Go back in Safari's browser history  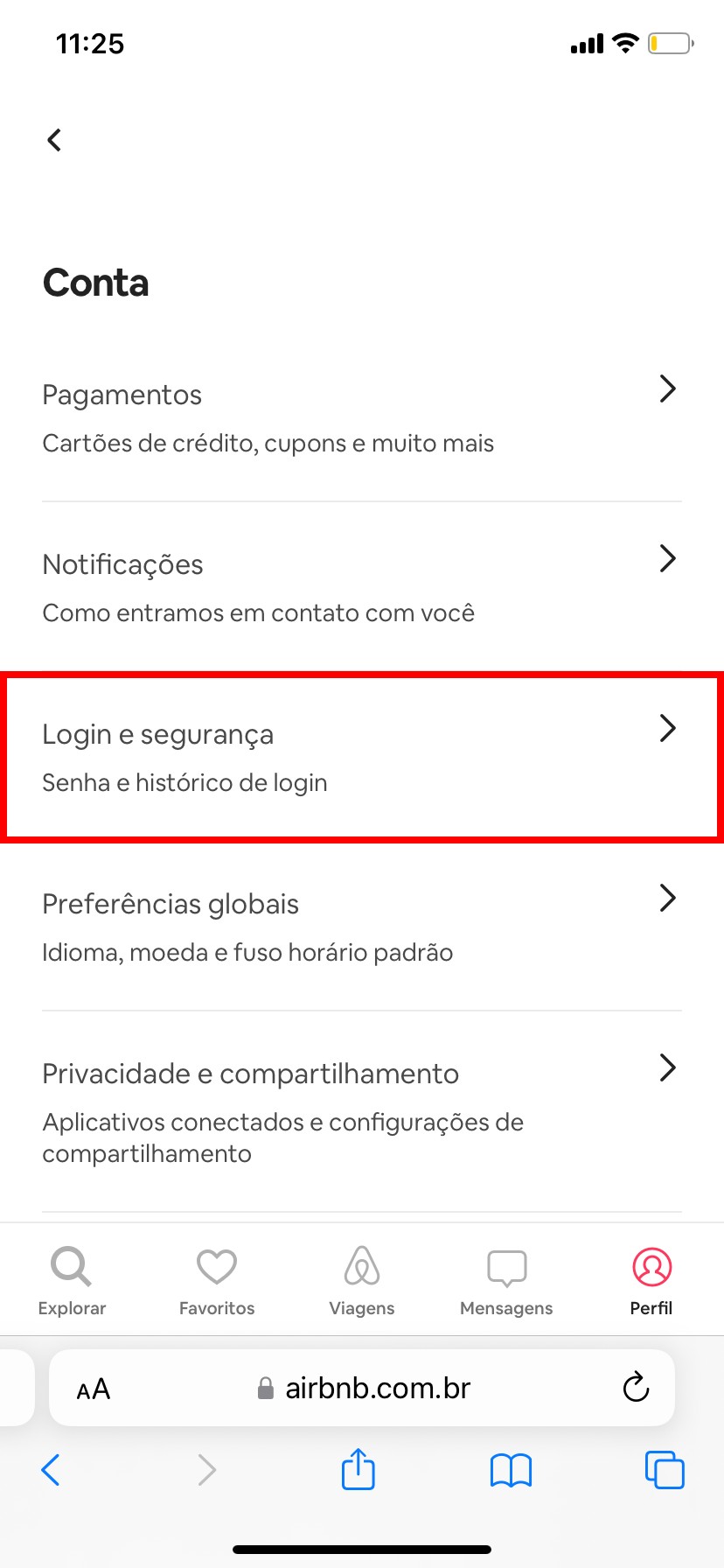coord(51,1470)
